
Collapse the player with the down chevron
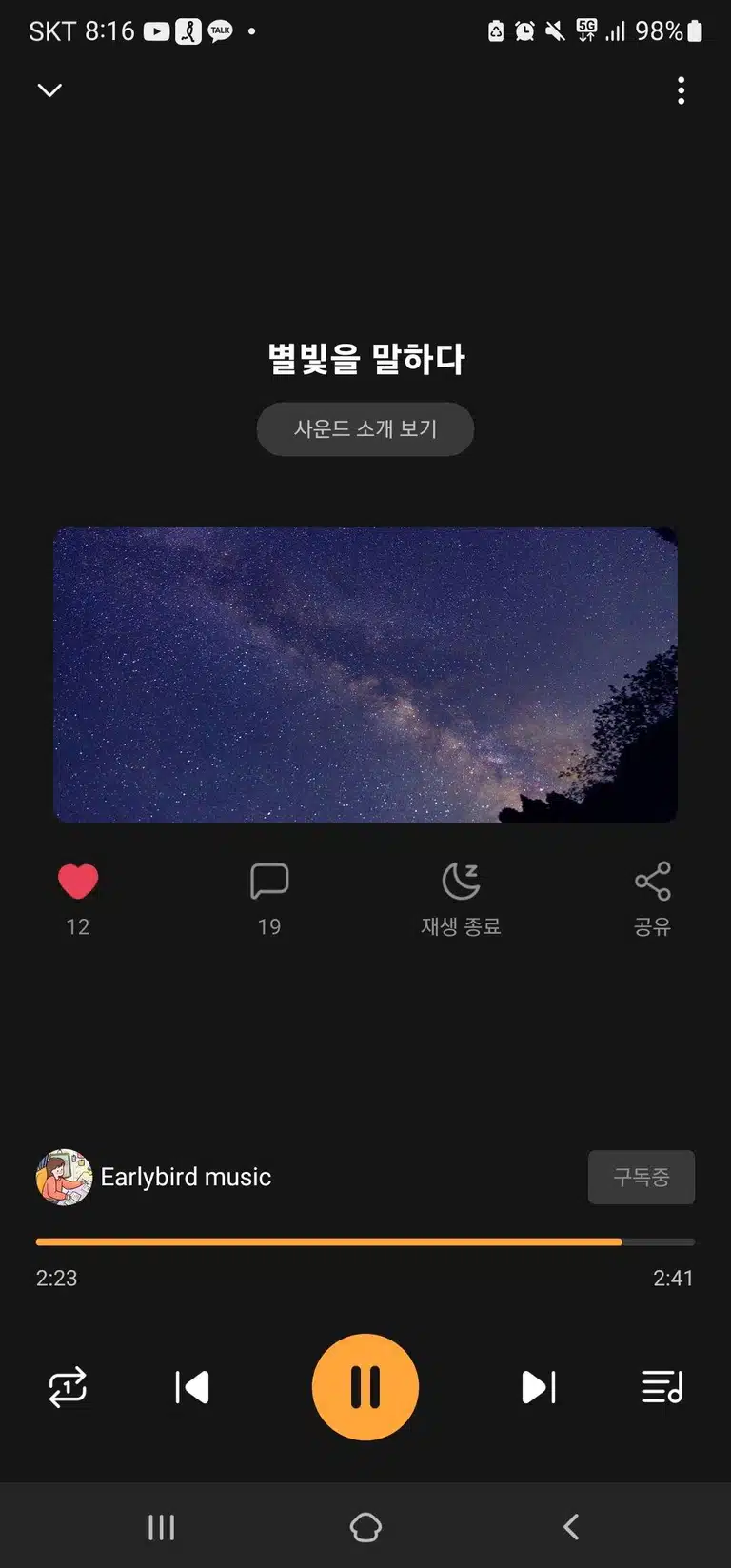point(49,90)
